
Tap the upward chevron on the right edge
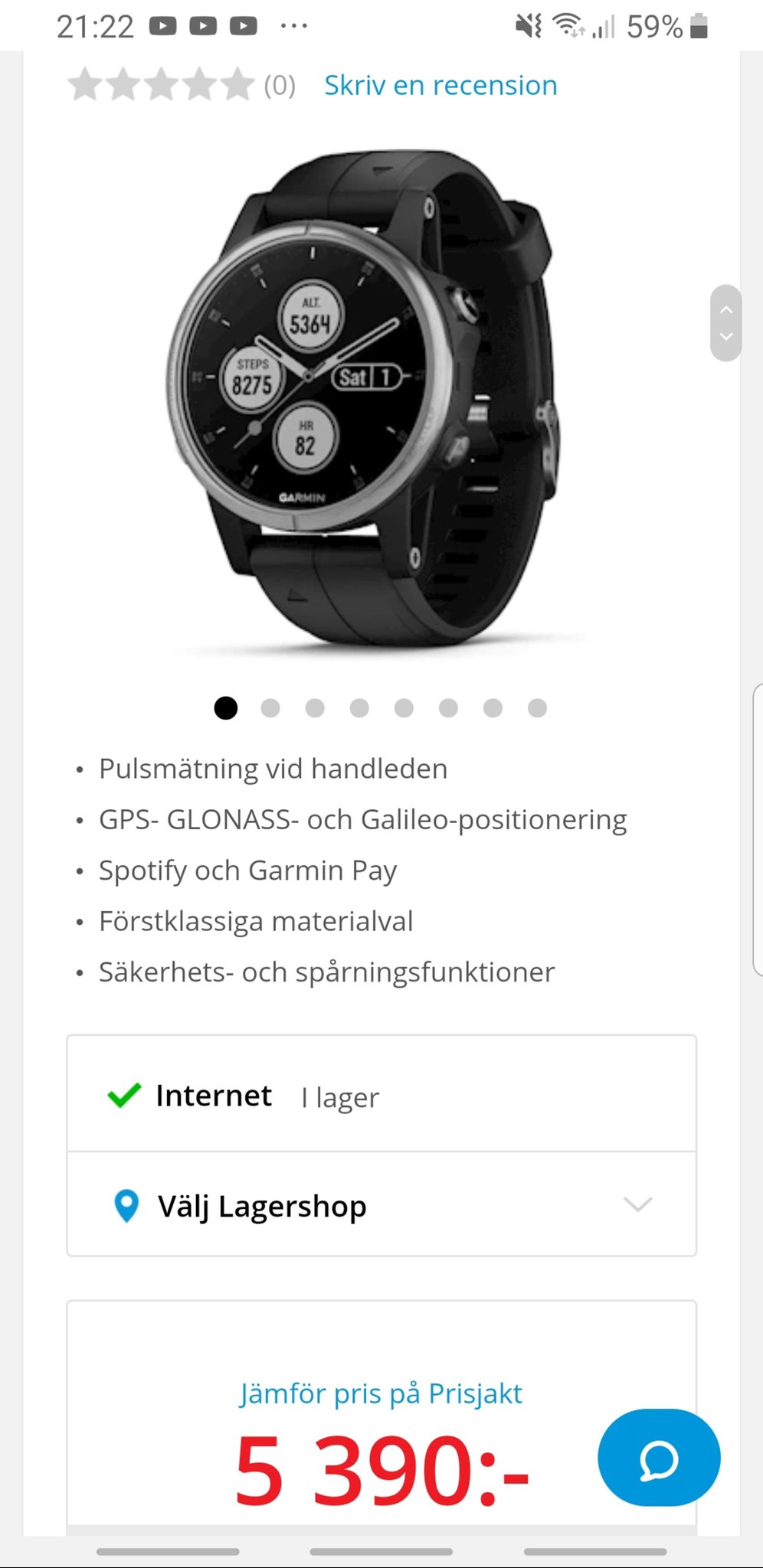point(725,308)
